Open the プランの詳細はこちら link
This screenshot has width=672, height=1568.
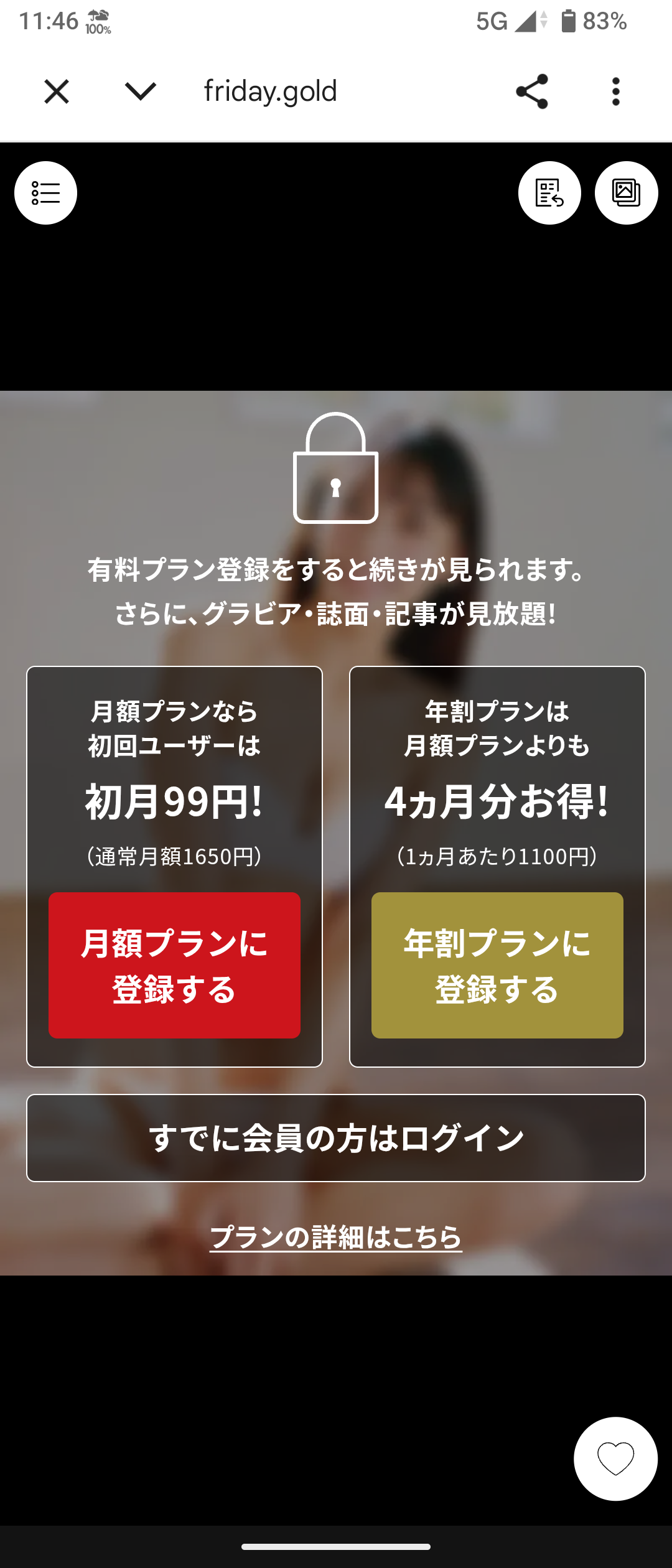pos(336,1237)
